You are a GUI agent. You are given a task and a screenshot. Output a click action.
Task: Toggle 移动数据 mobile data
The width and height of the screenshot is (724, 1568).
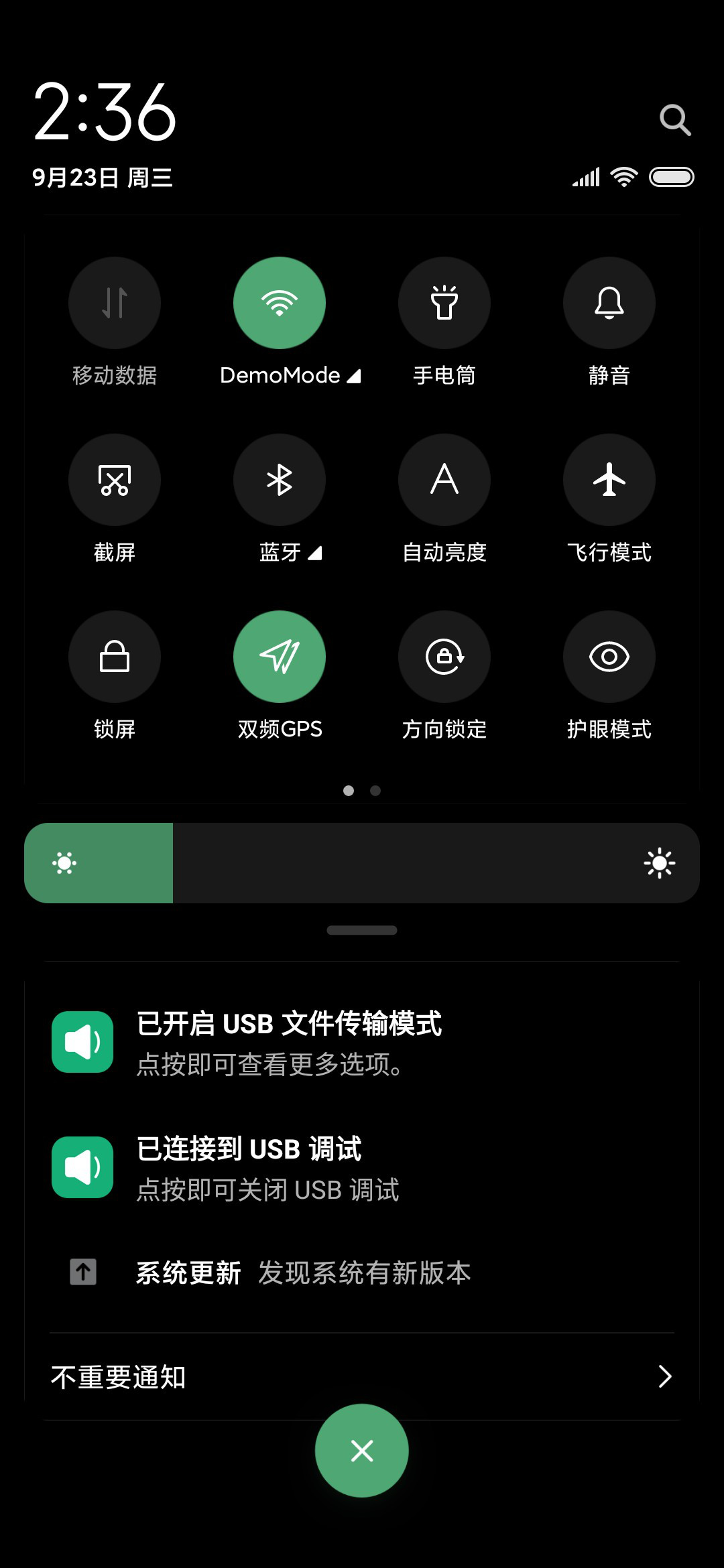click(115, 303)
